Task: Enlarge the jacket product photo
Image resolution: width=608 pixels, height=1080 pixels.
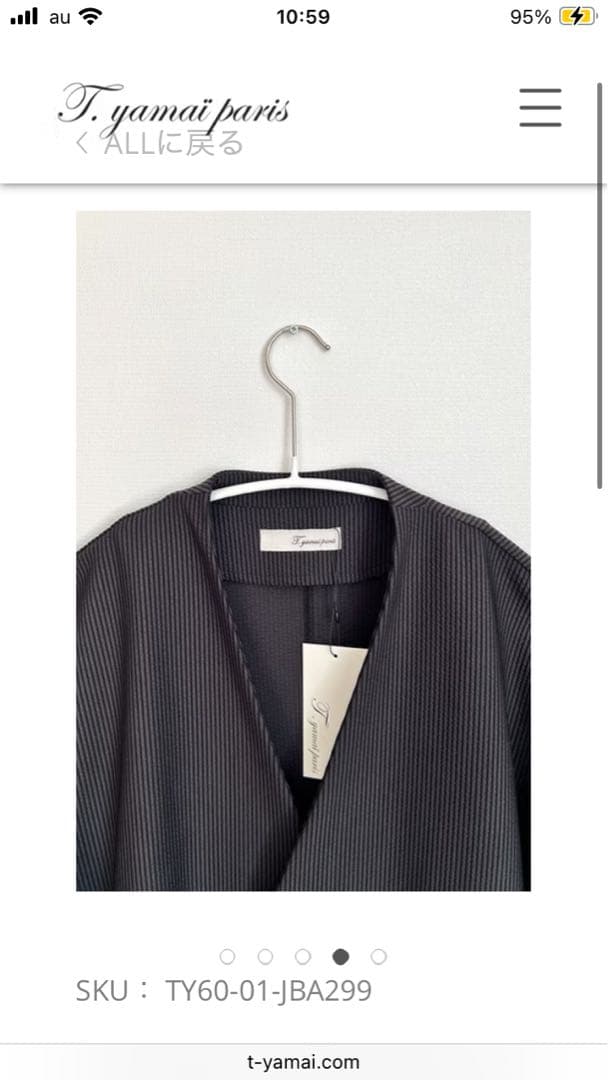Action: [303, 550]
